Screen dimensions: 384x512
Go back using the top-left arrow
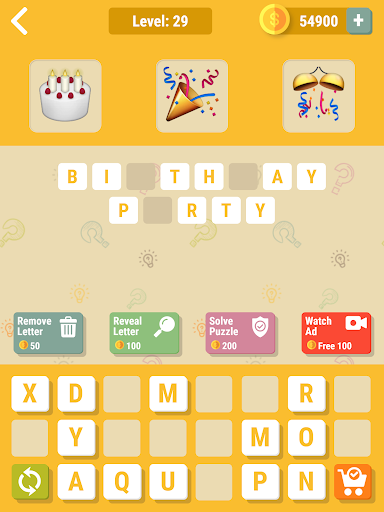(x=19, y=21)
